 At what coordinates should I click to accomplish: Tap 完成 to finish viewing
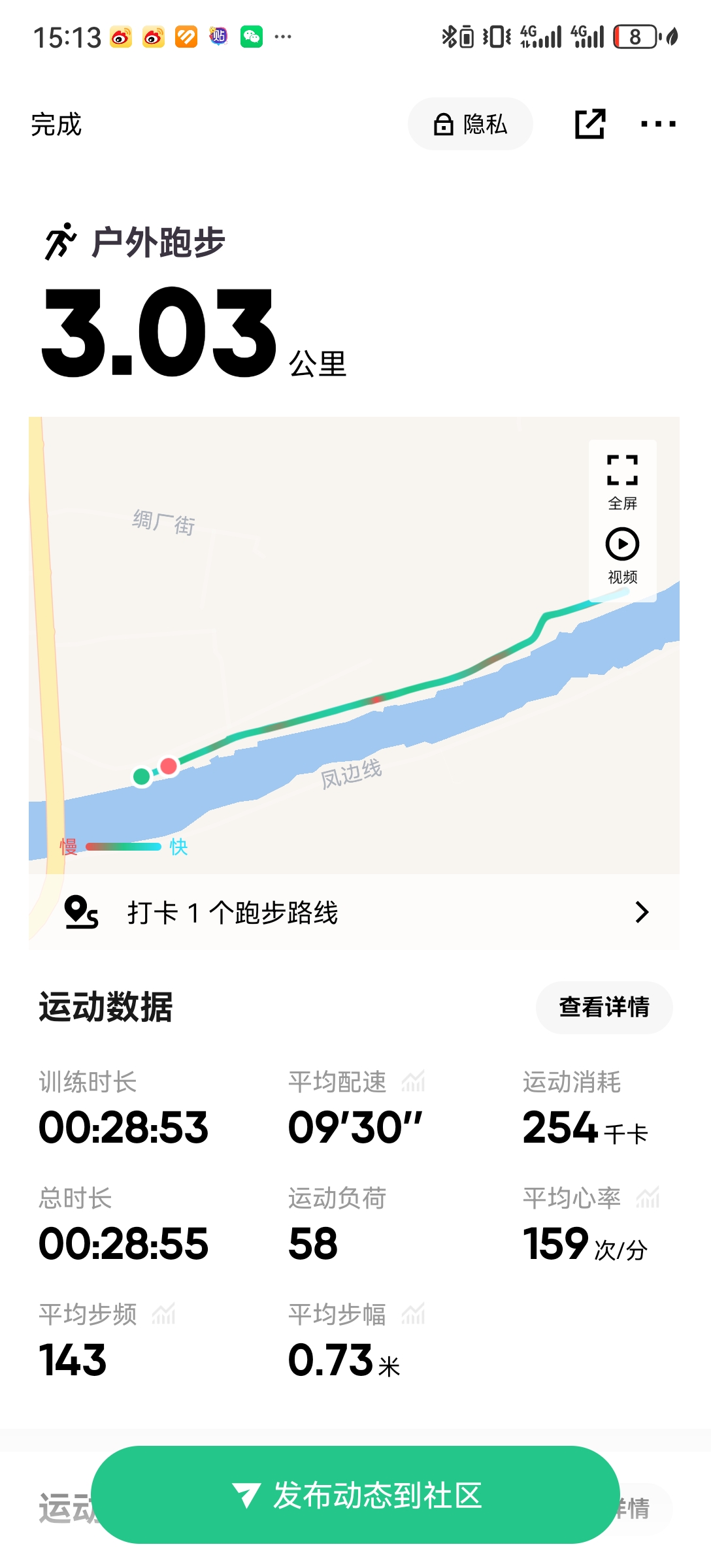click(x=56, y=125)
